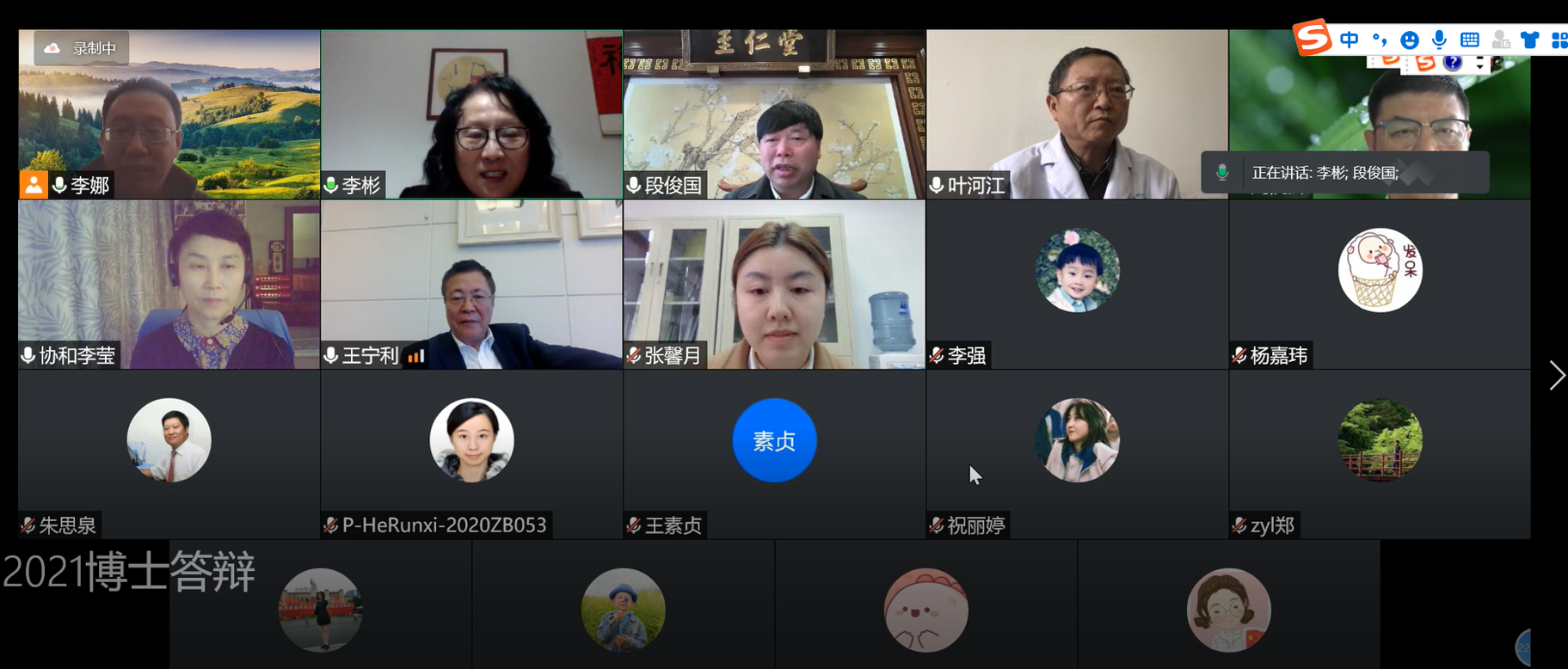Open 王宁利's video tile

point(471,285)
